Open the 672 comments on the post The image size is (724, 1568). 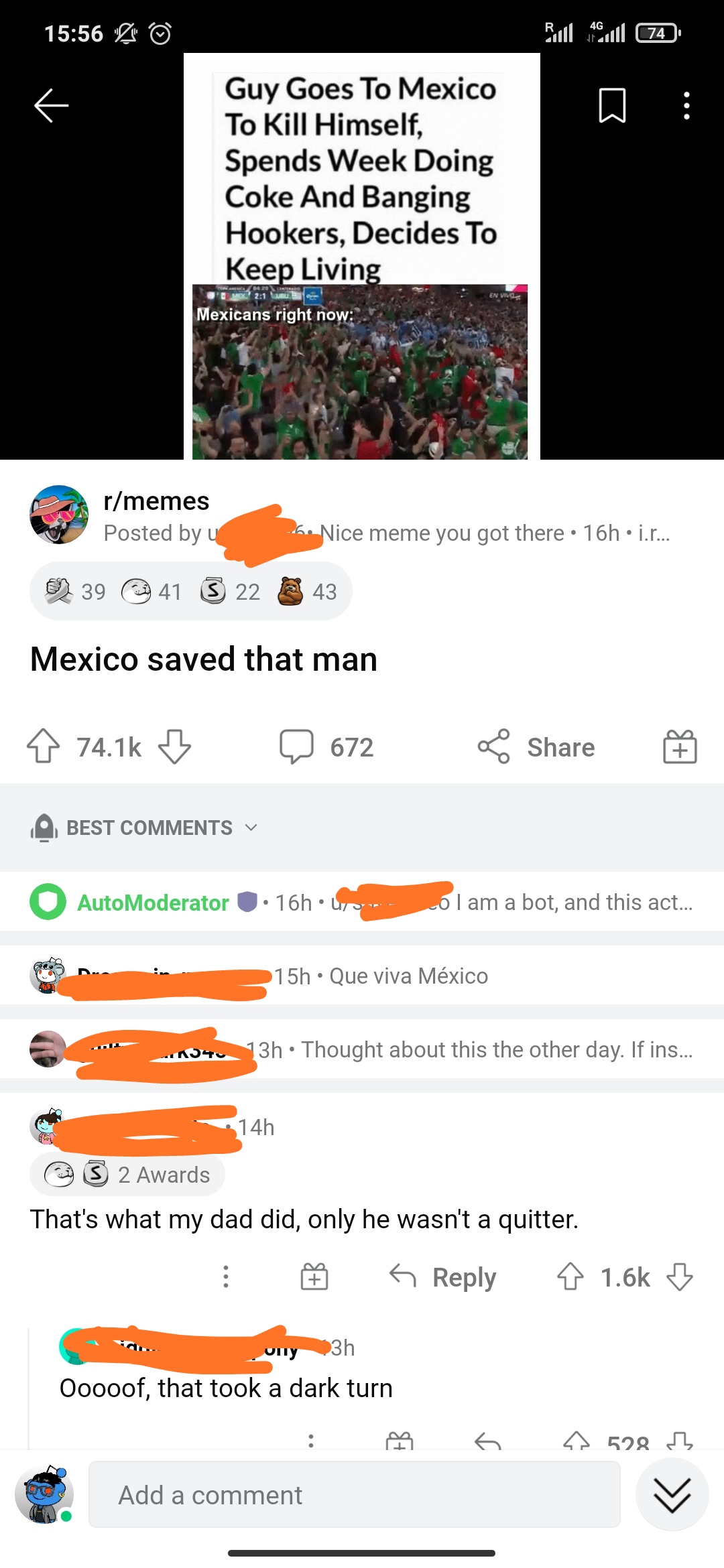(x=327, y=746)
